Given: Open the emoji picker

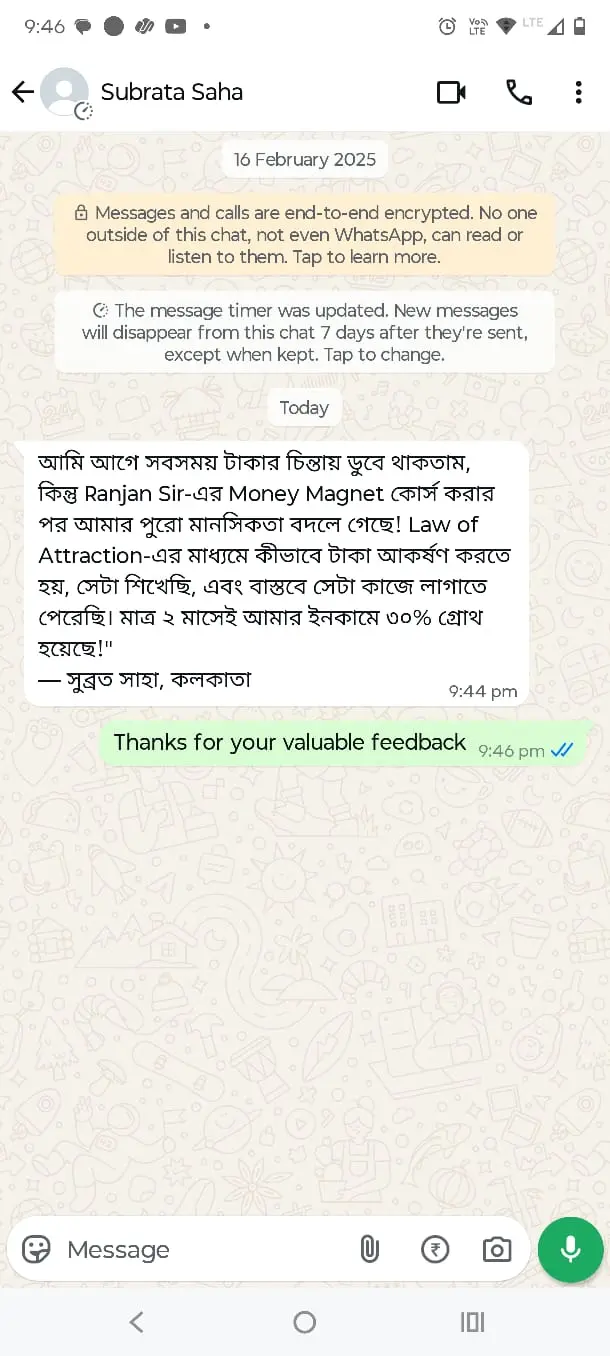Looking at the screenshot, I should (x=36, y=1249).
